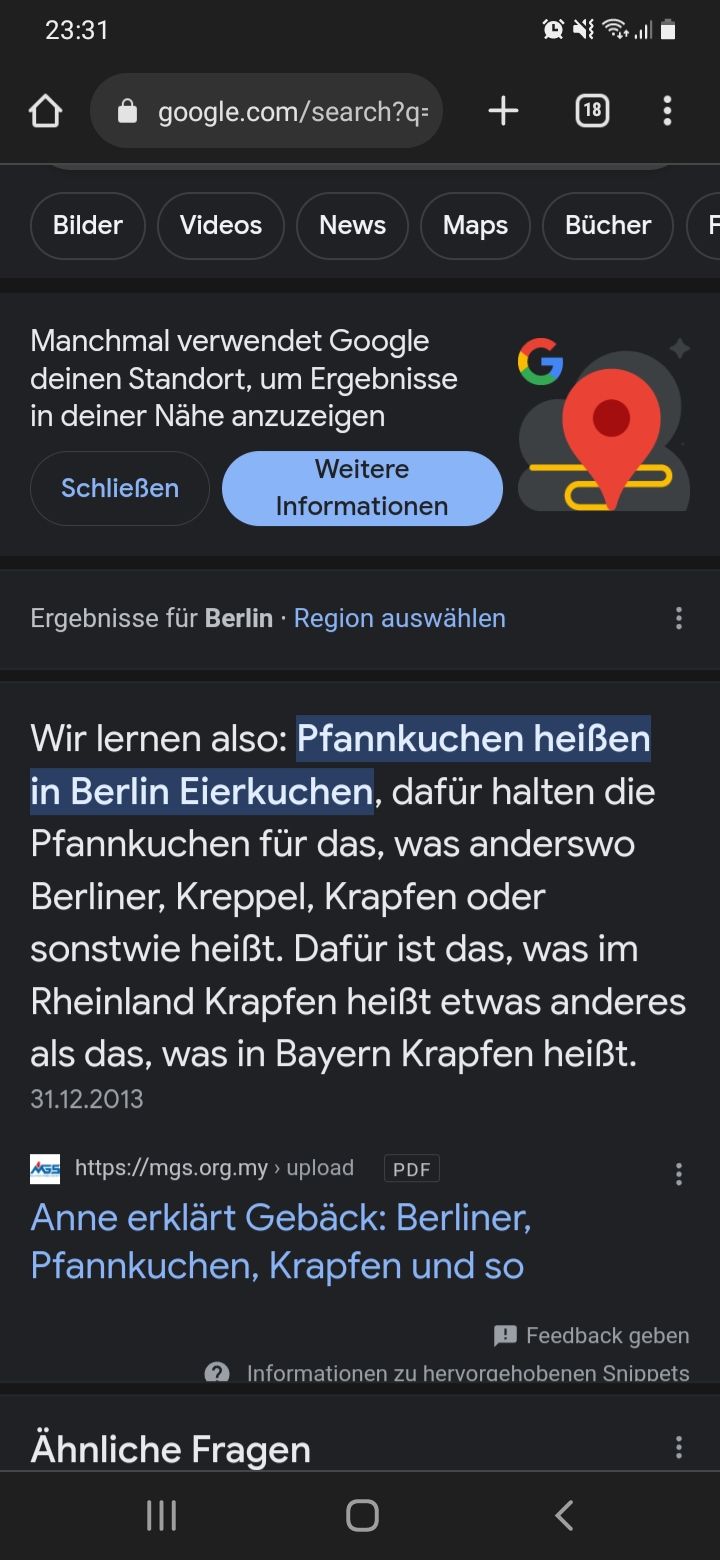Switch to Videos results
Image resolution: width=720 pixels, height=1560 pixels.
pyautogui.click(x=221, y=226)
